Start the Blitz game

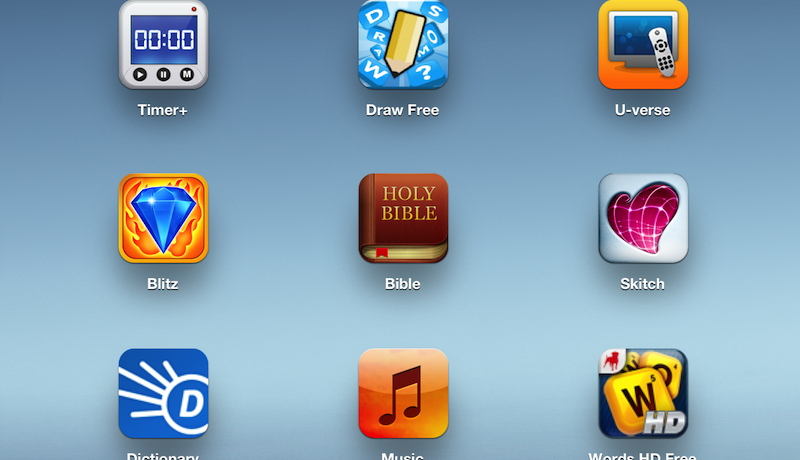click(x=163, y=218)
